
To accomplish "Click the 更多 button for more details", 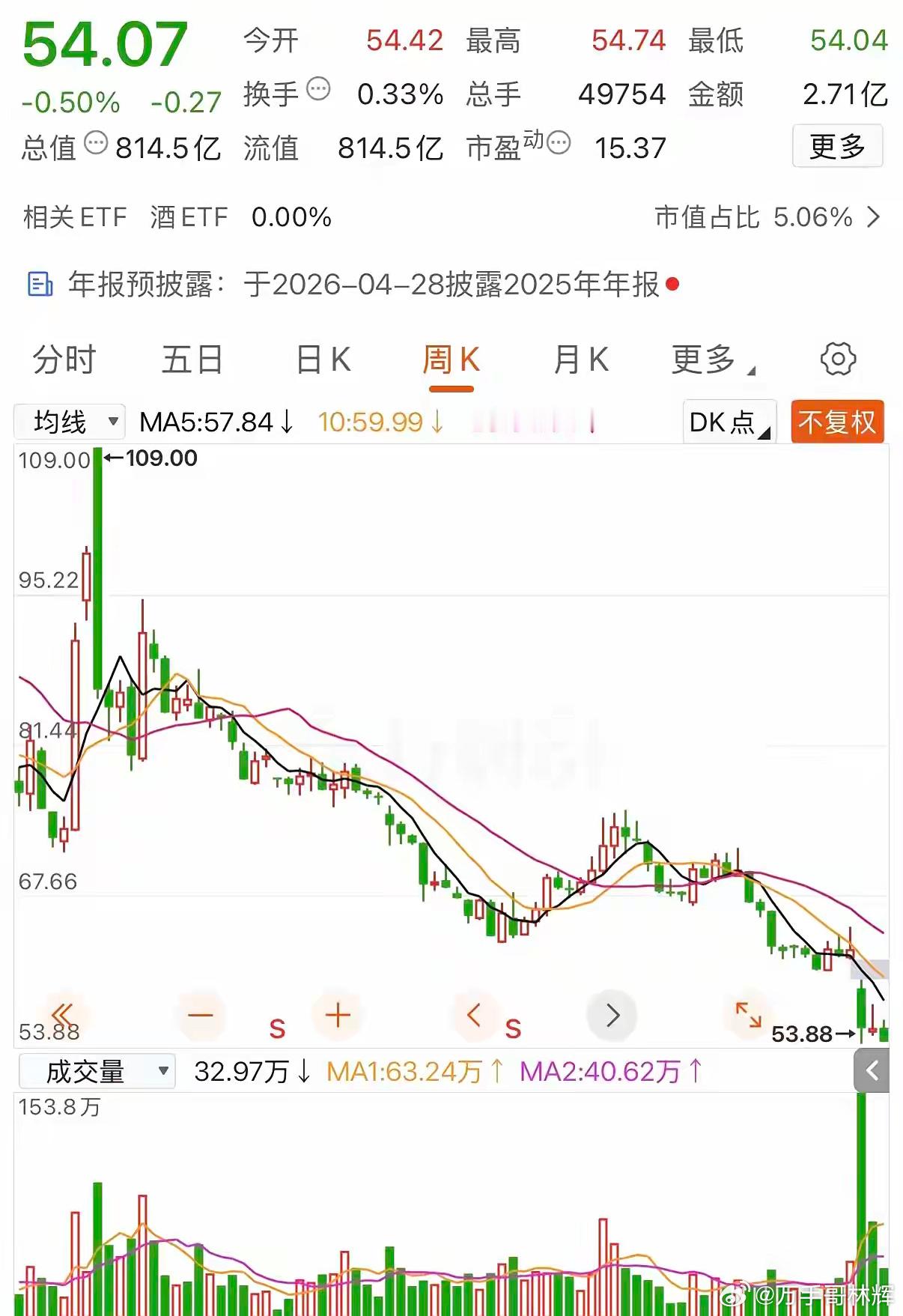I will [x=837, y=147].
